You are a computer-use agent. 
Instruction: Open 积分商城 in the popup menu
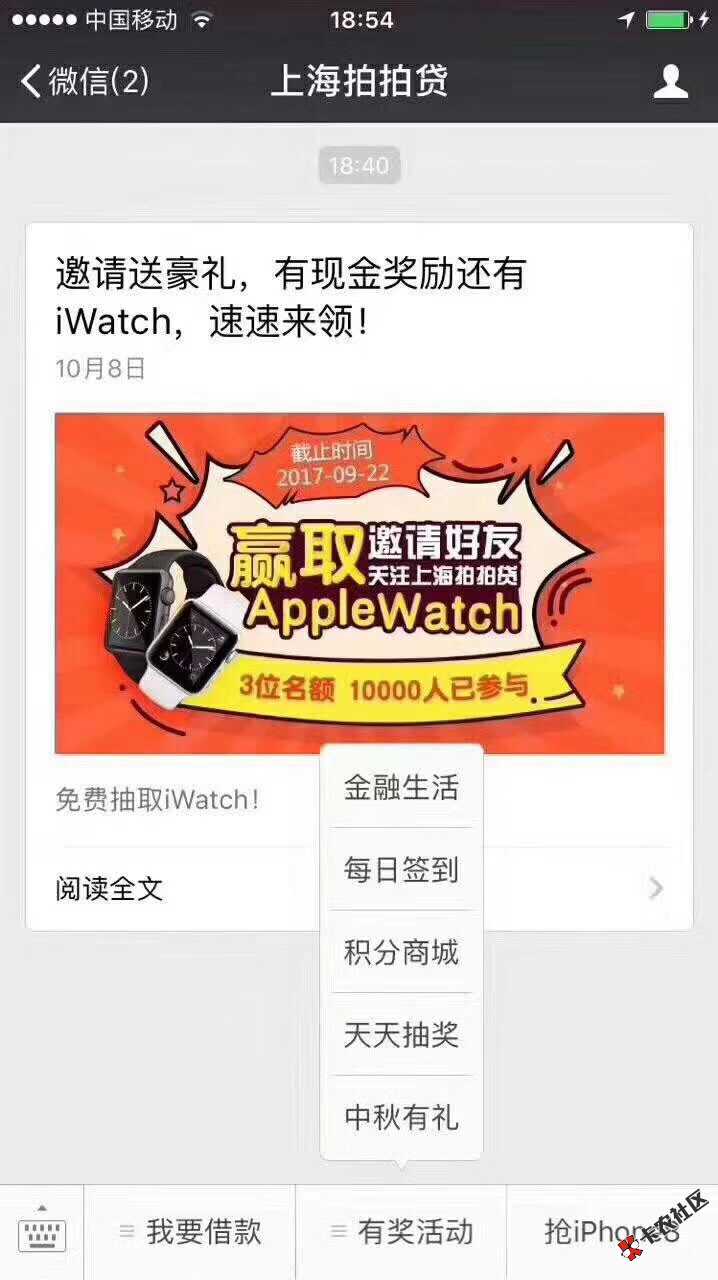pos(401,952)
